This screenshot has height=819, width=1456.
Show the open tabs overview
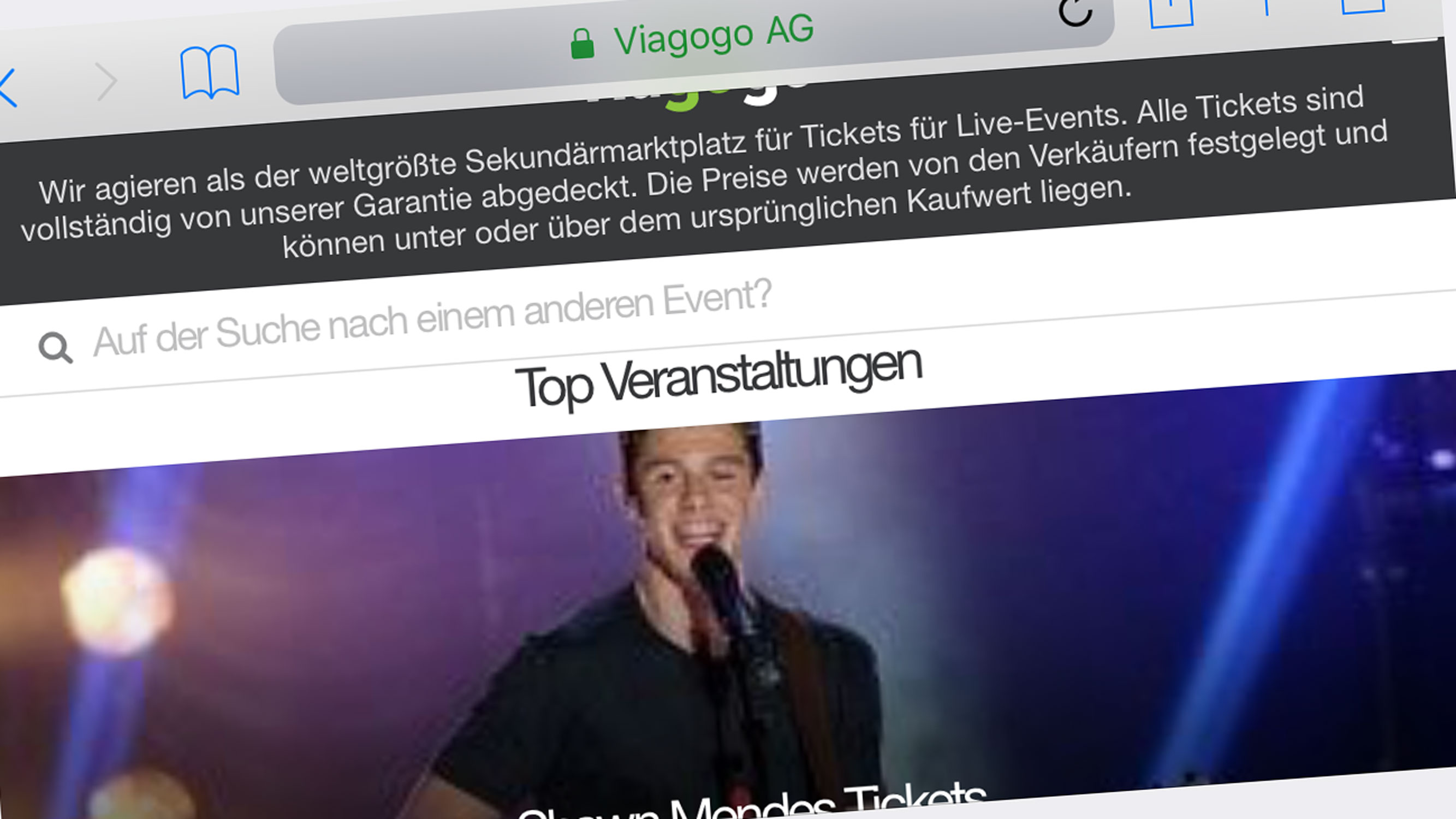point(1362,5)
